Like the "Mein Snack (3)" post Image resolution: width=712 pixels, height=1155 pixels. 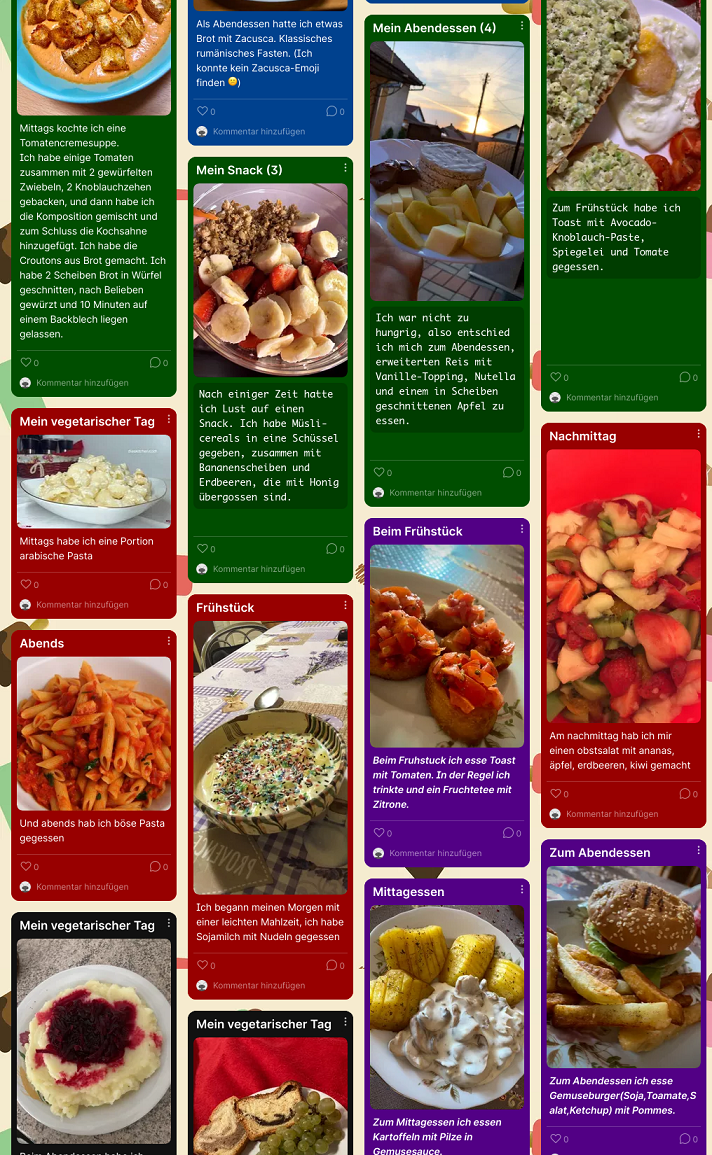click(x=202, y=549)
